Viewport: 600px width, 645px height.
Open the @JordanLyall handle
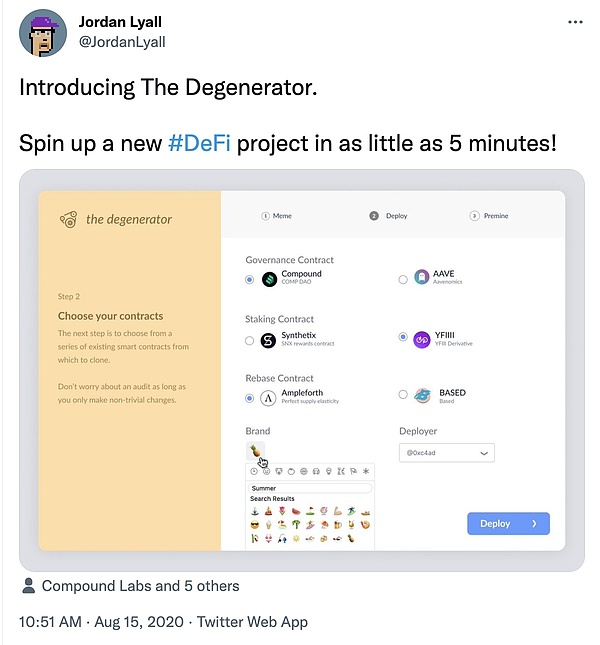click(x=121, y=42)
